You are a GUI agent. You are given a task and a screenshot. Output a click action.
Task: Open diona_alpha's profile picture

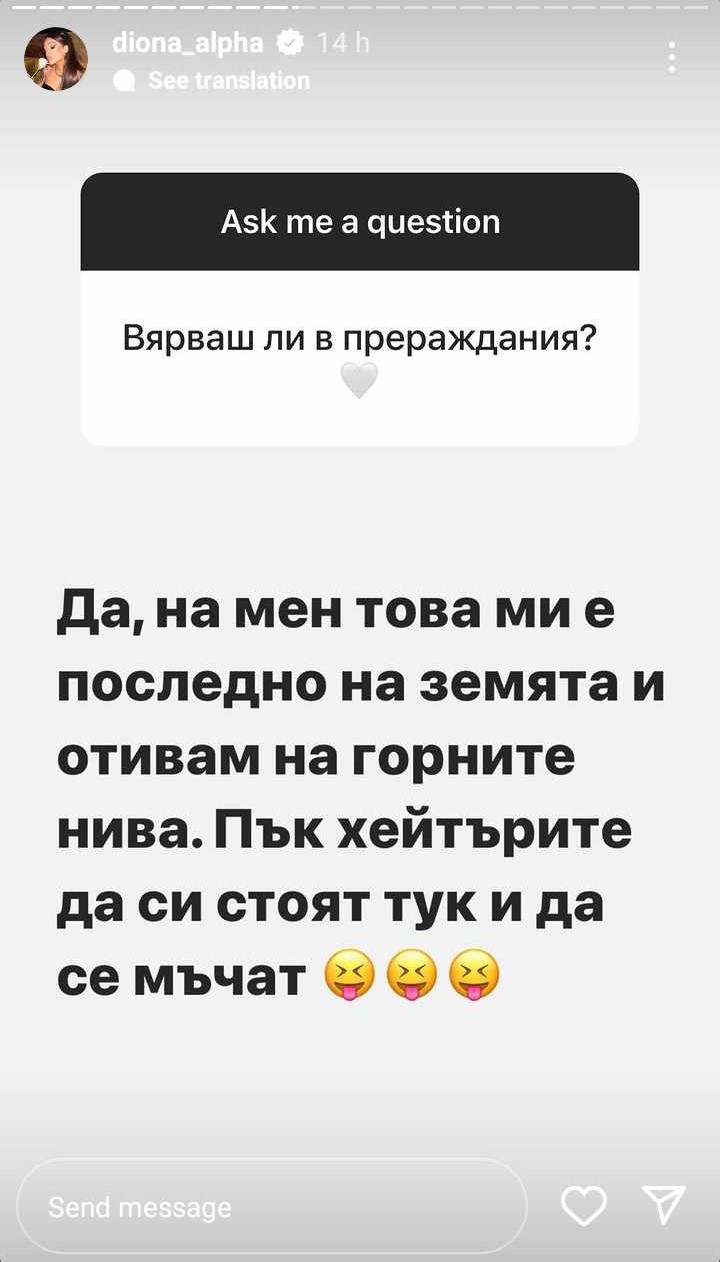56,60
